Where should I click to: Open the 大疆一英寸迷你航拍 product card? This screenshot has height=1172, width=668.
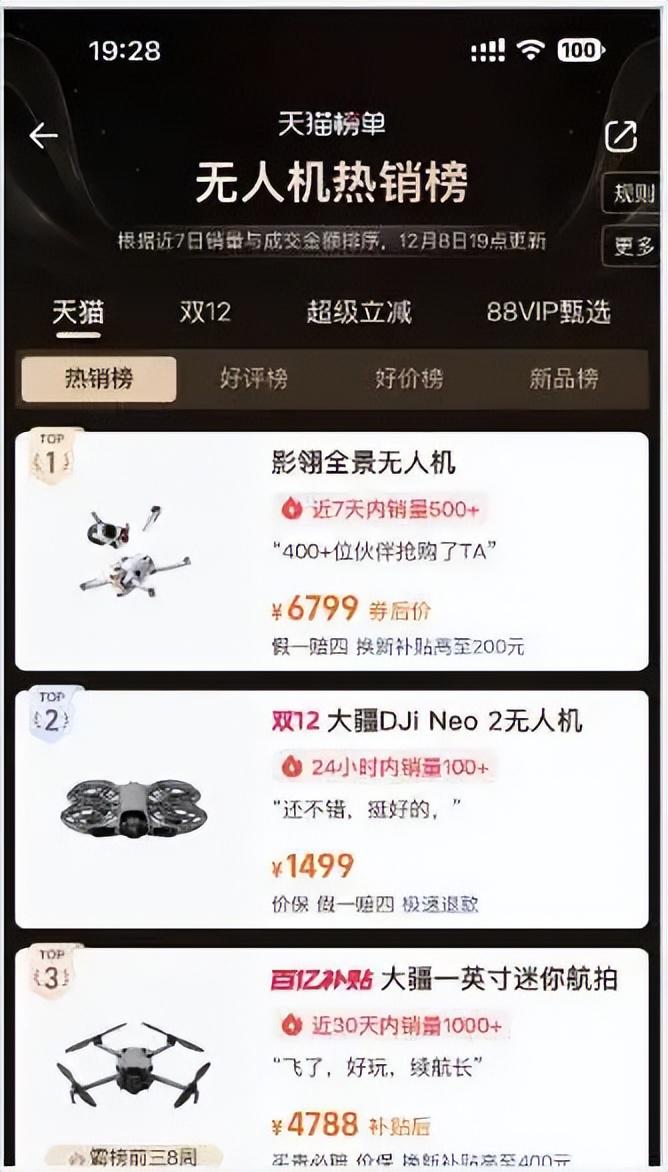point(332,1055)
